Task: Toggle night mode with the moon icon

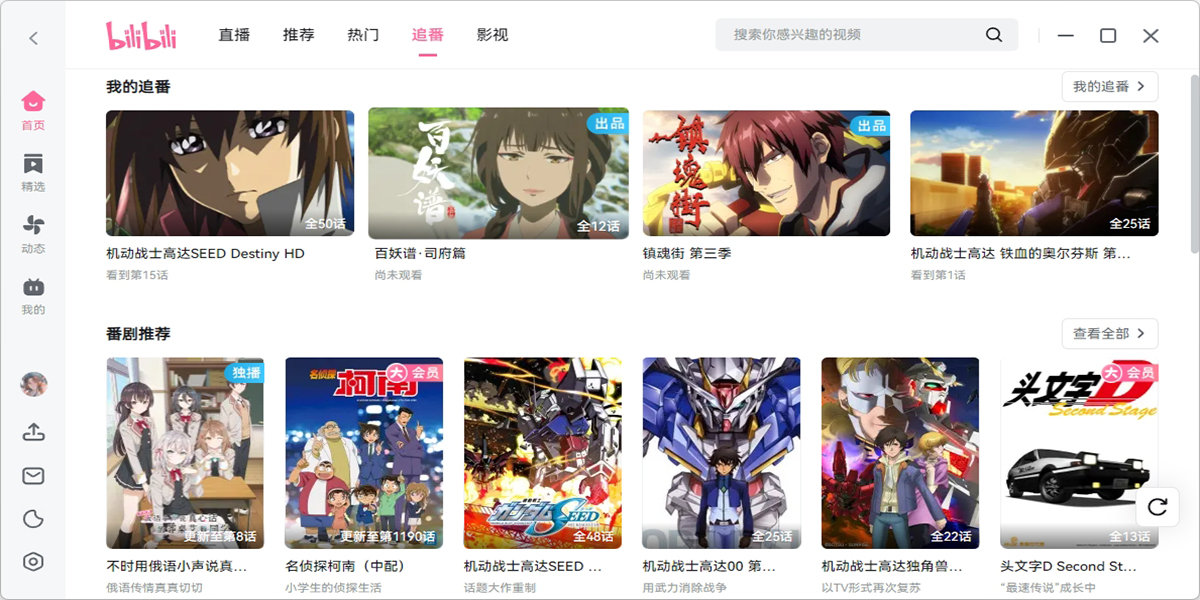Action: [33, 518]
